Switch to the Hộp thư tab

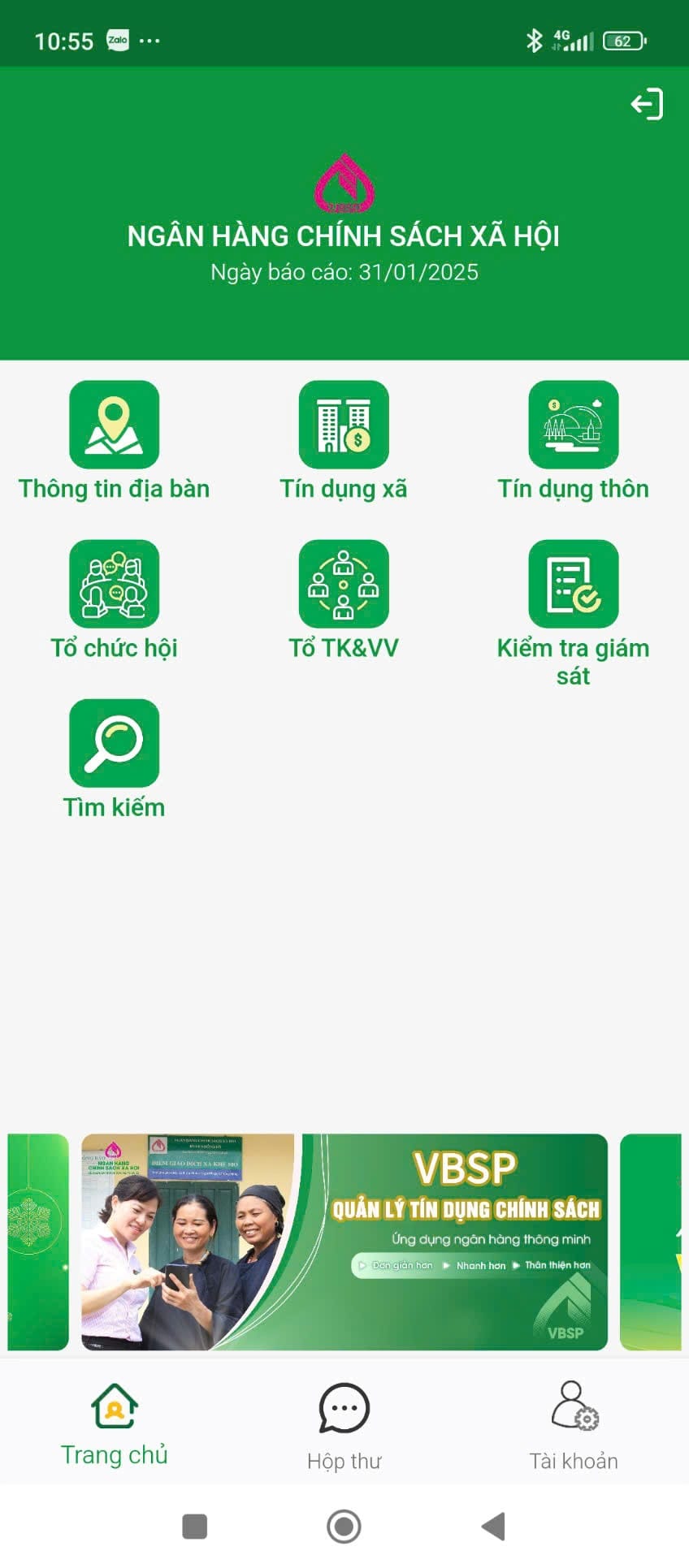pyautogui.click(x=344, y=1427)
